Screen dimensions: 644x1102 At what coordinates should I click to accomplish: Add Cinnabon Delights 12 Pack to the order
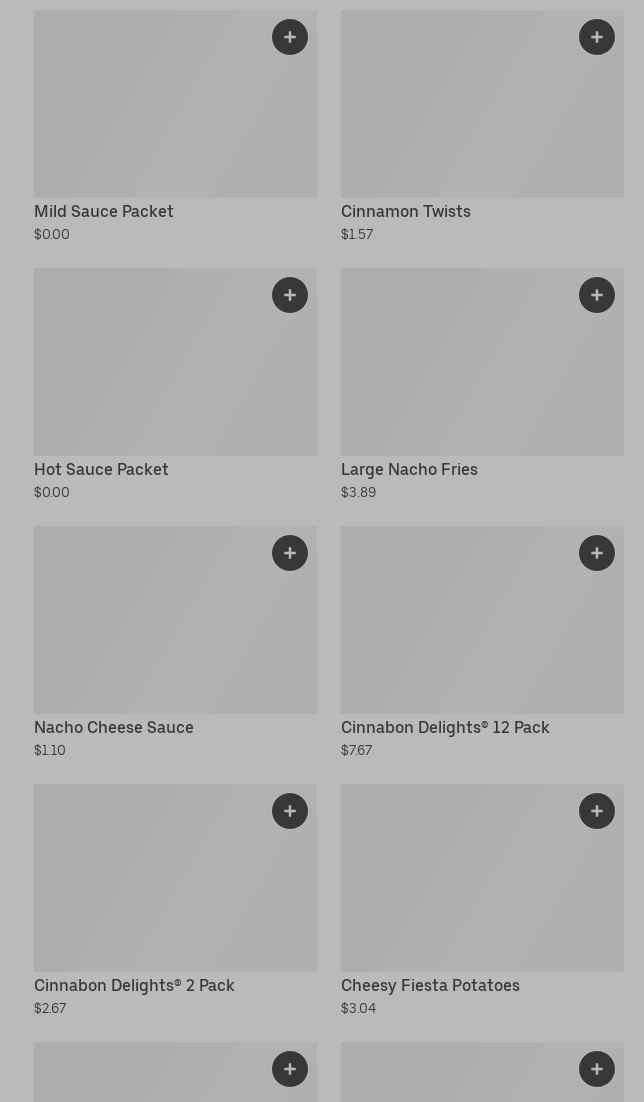(x=597, y=553)
